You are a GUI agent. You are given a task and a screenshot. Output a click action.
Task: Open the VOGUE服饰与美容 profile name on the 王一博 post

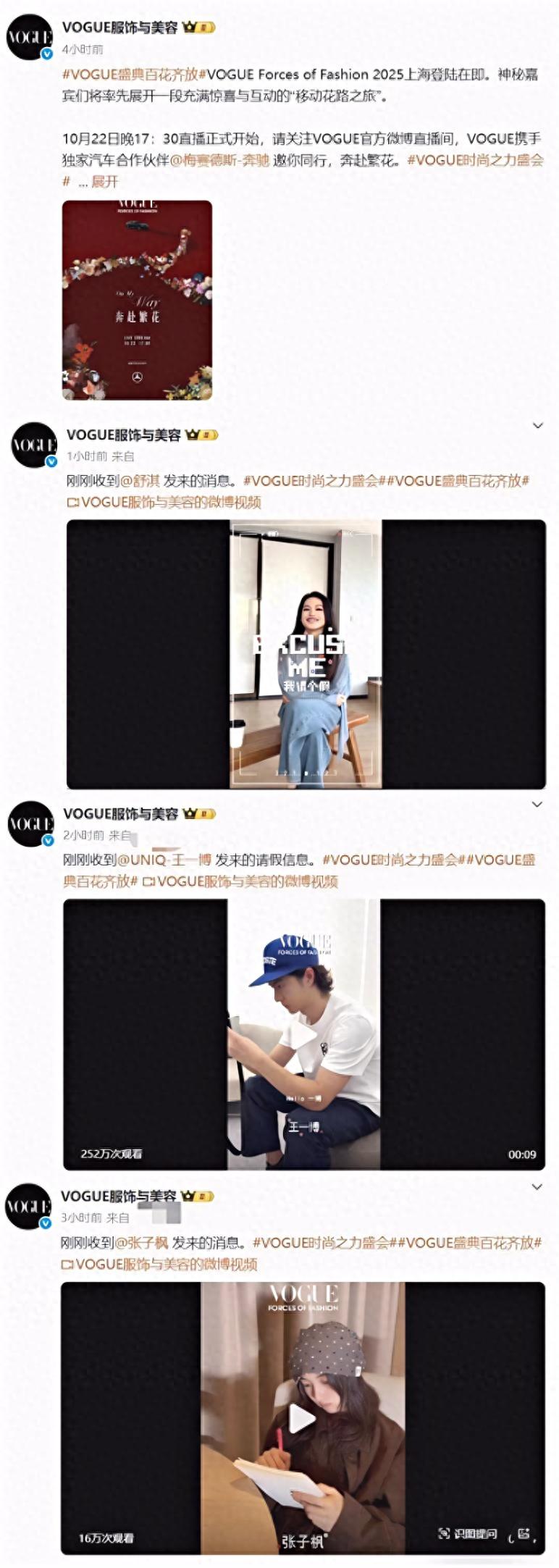[120, 814]
